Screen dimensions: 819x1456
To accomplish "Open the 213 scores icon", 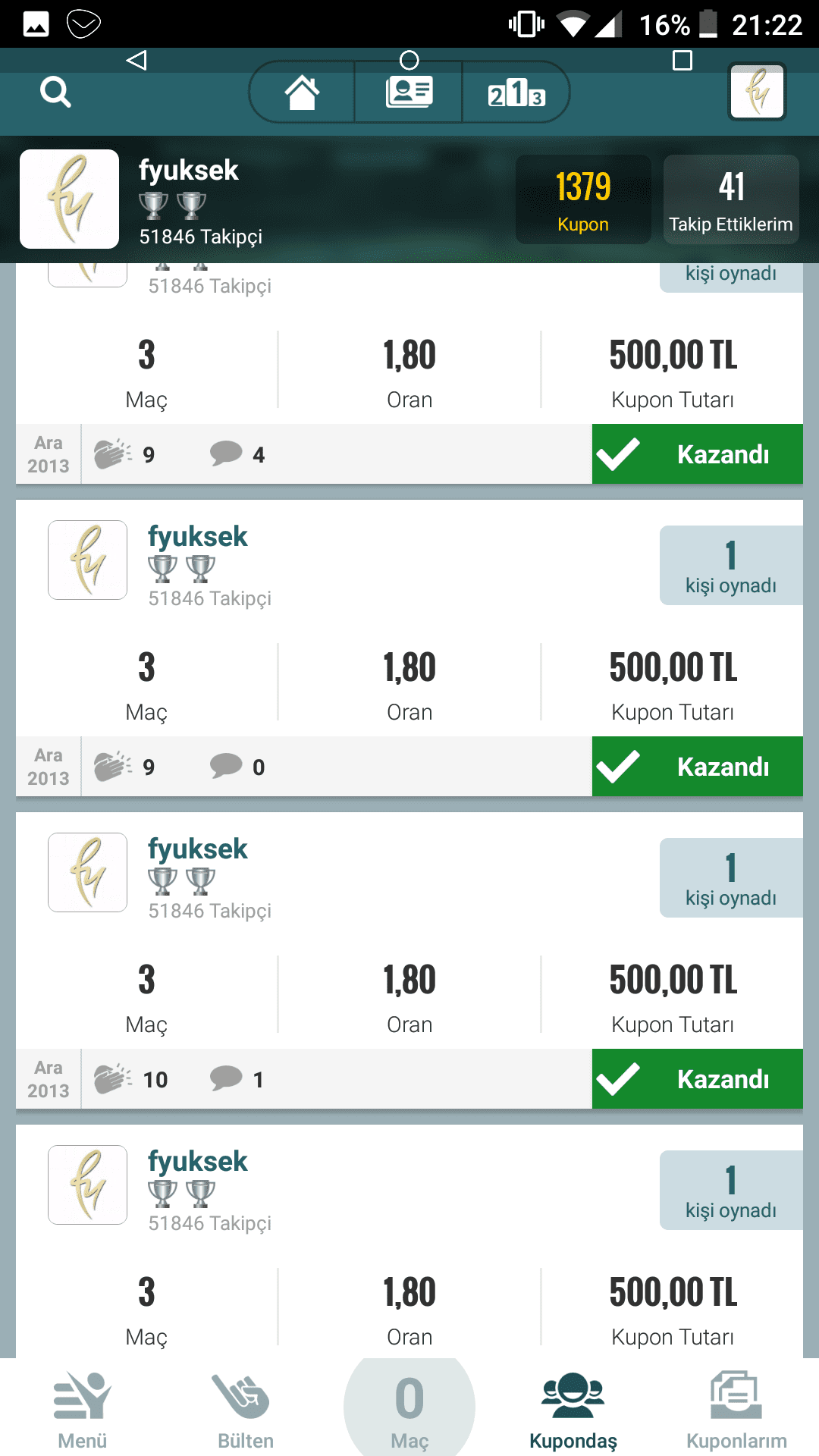I will coord(516,93).
